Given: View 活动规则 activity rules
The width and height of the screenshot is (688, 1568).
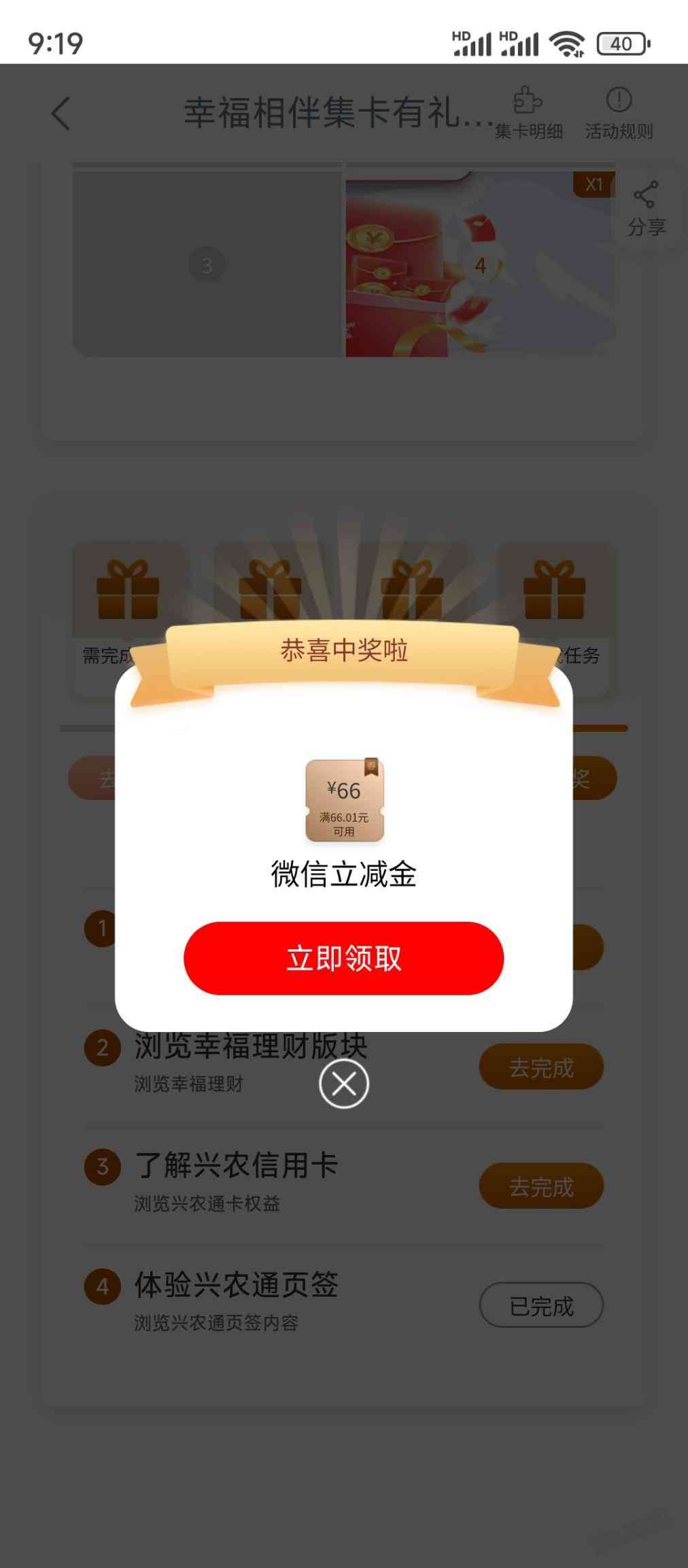Looking at the screenshot, I should pyautogui.click(x=619, y=113).
